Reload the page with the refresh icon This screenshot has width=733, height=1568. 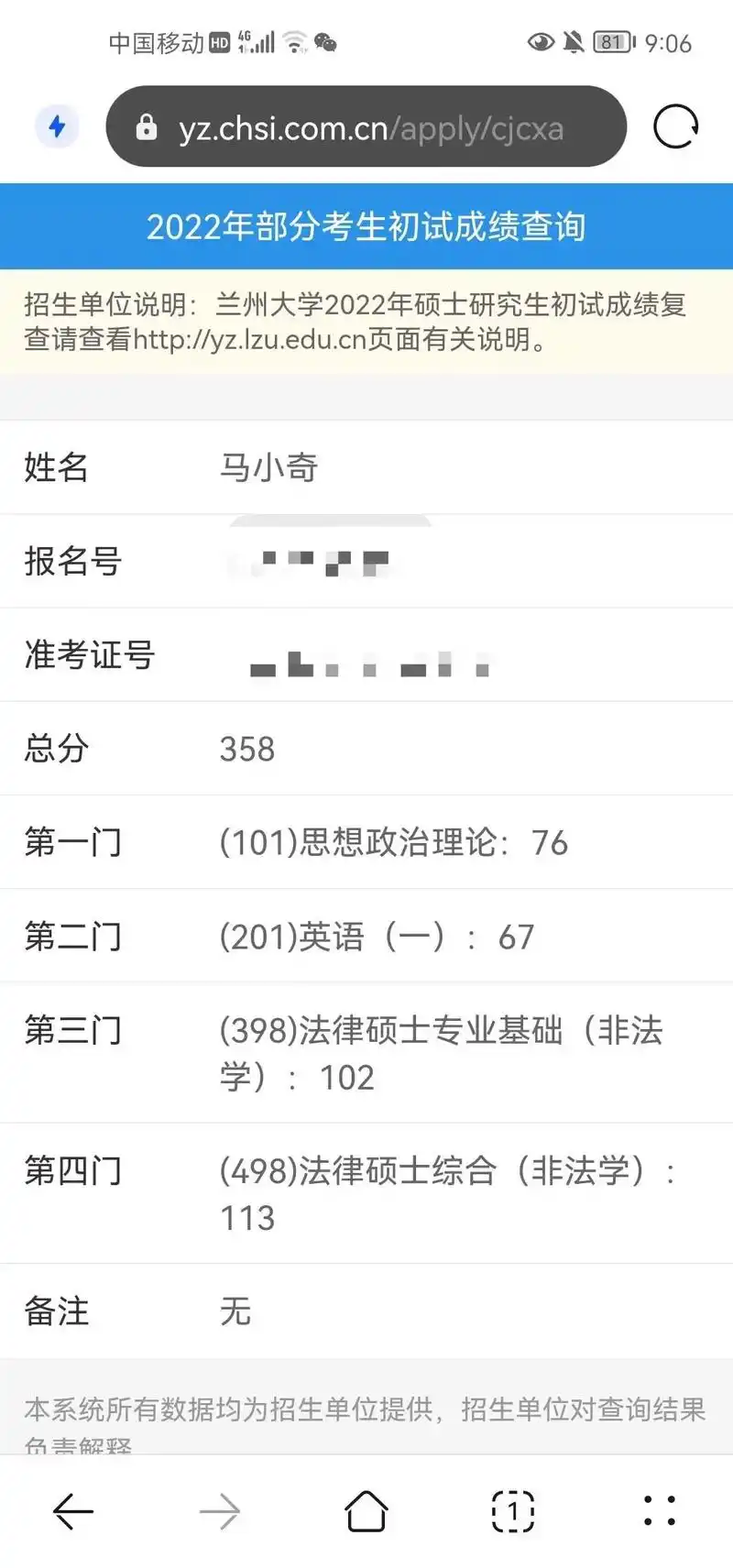point(675,126)
